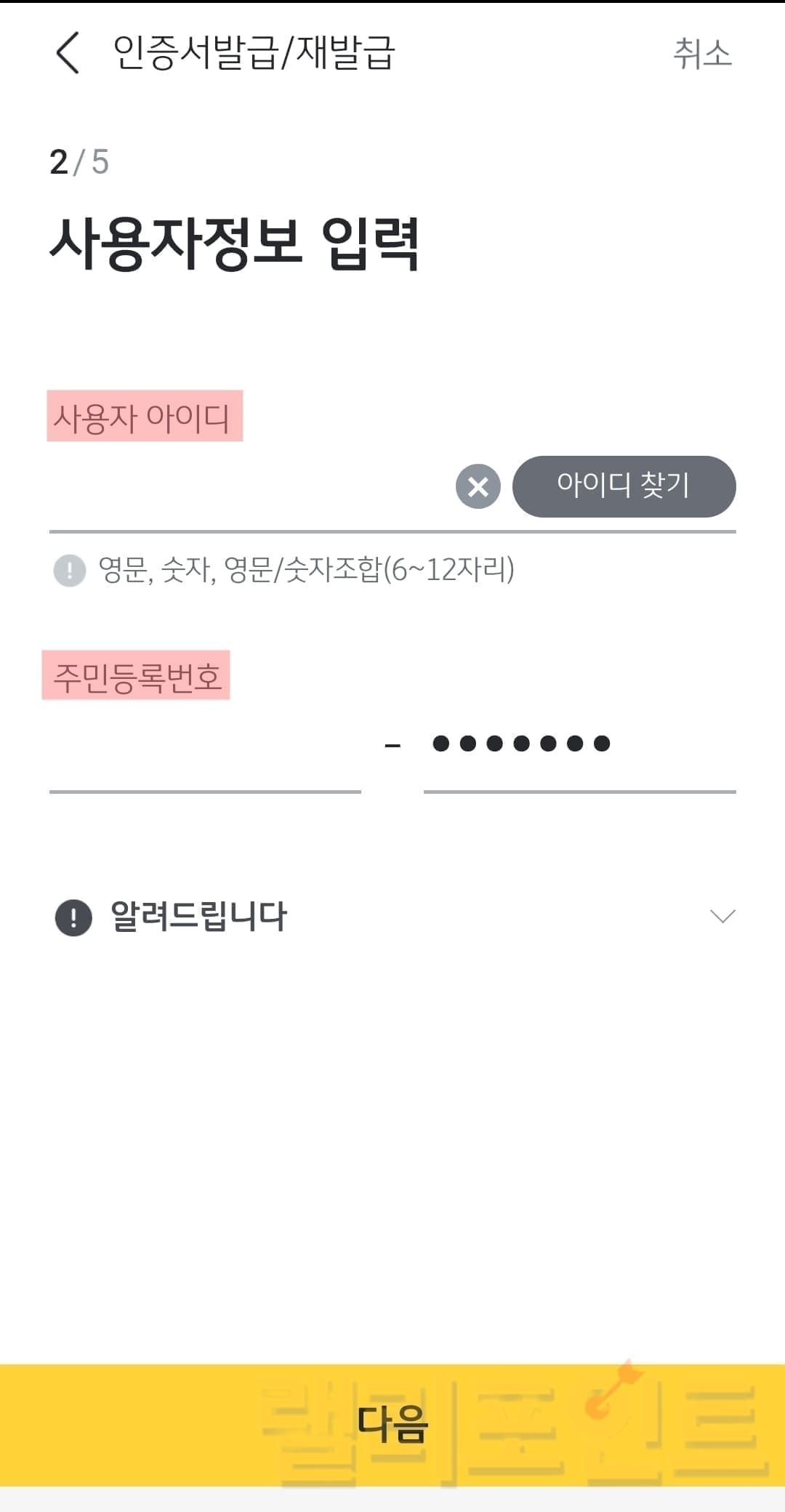Clear the user ID field

click(478, 486)
